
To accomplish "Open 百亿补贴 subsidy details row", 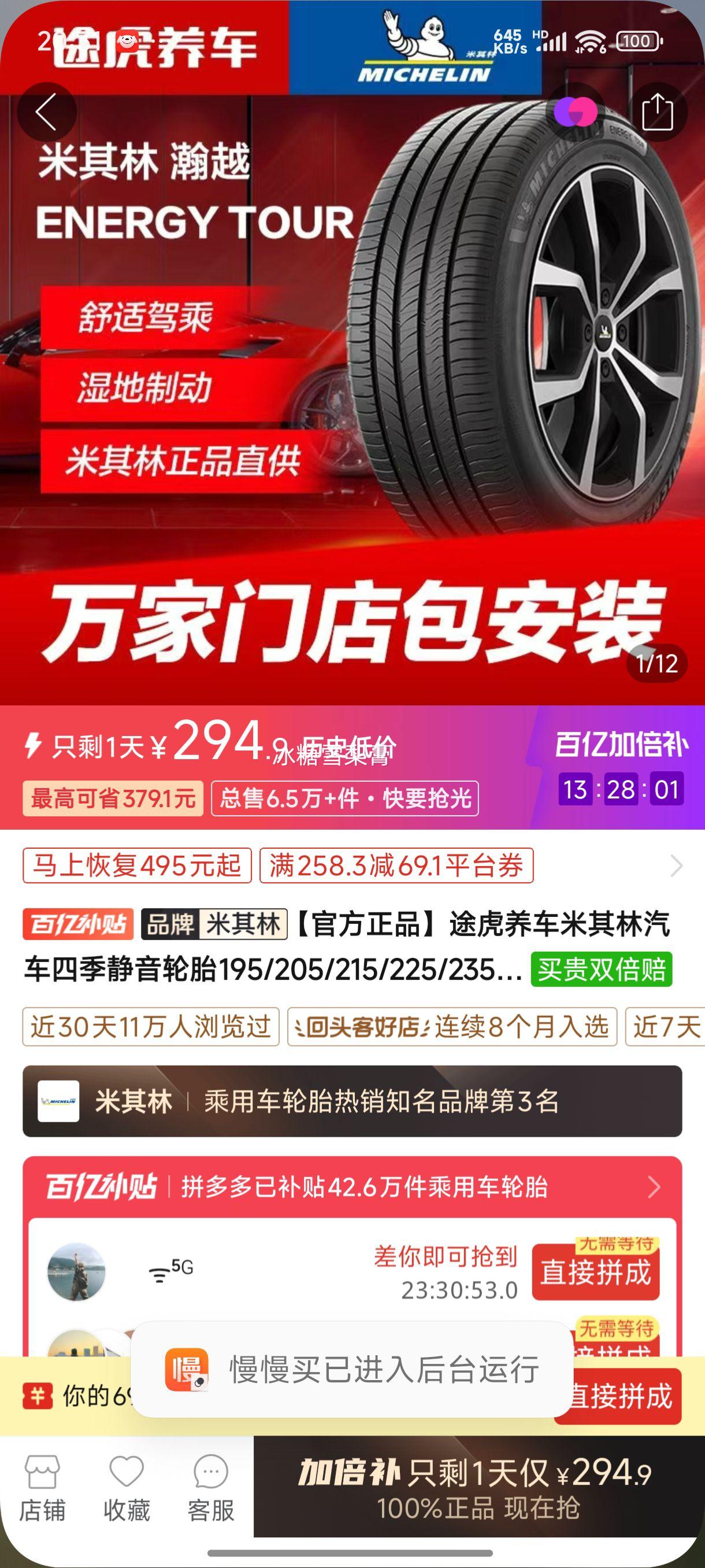I will click(352, 1187).
